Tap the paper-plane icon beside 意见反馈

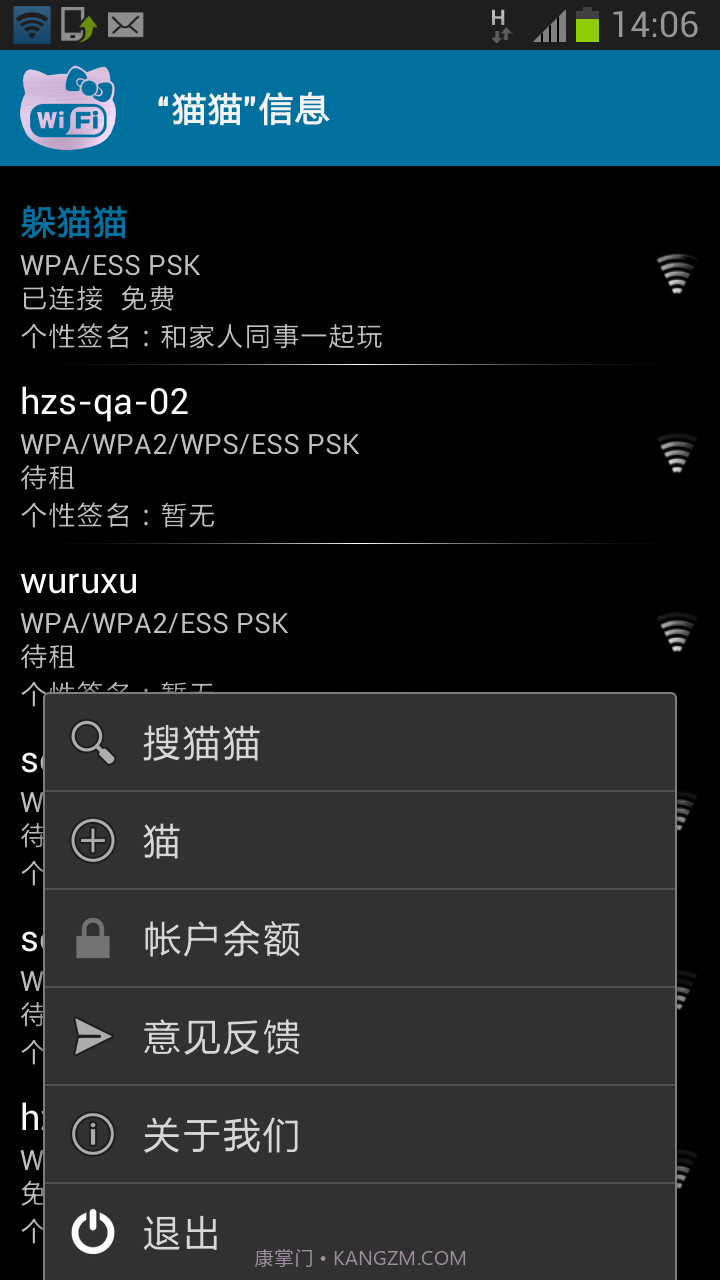pyautogui.click(x=93, y=1036)
